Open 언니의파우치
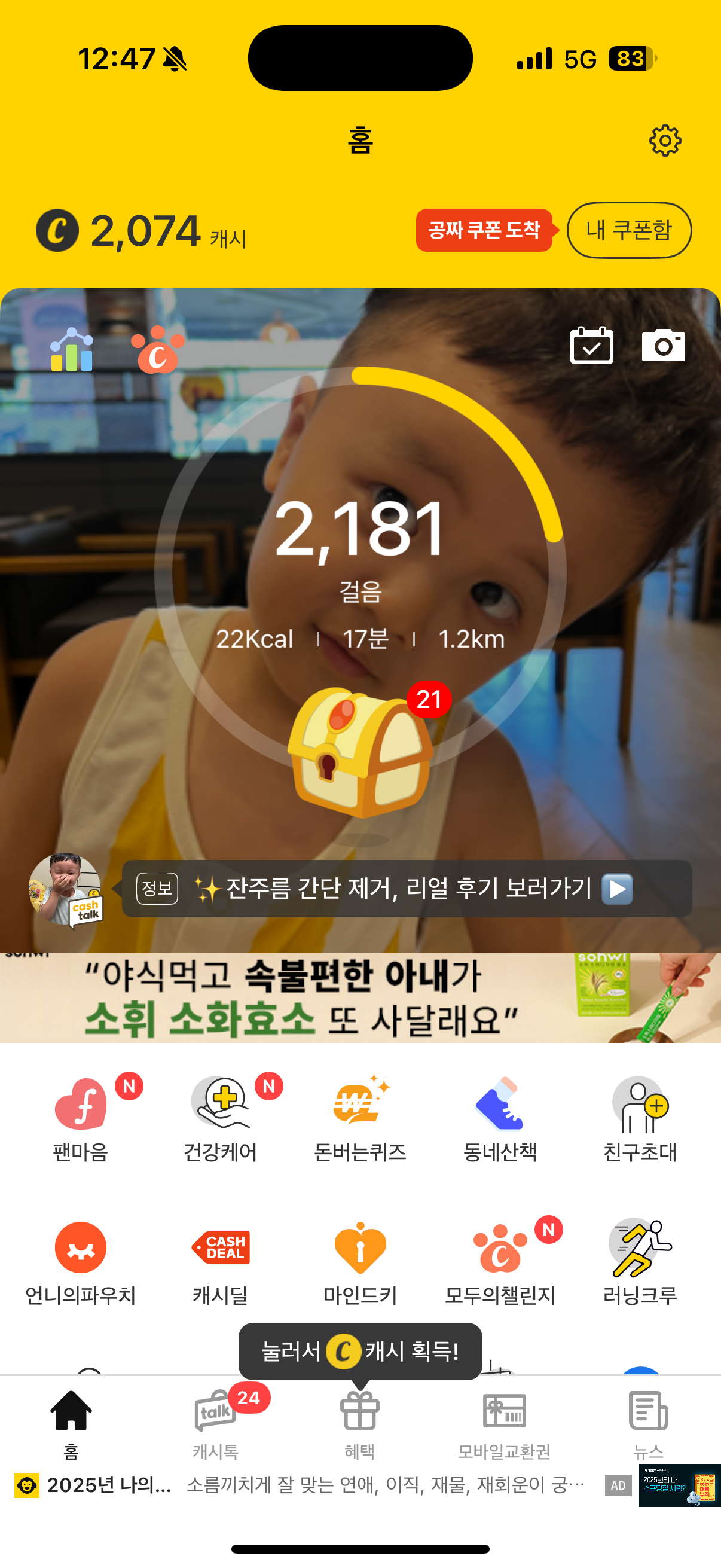This screenshot has height=1568, width=721. pyautogui.click(x=81, y=1261)
